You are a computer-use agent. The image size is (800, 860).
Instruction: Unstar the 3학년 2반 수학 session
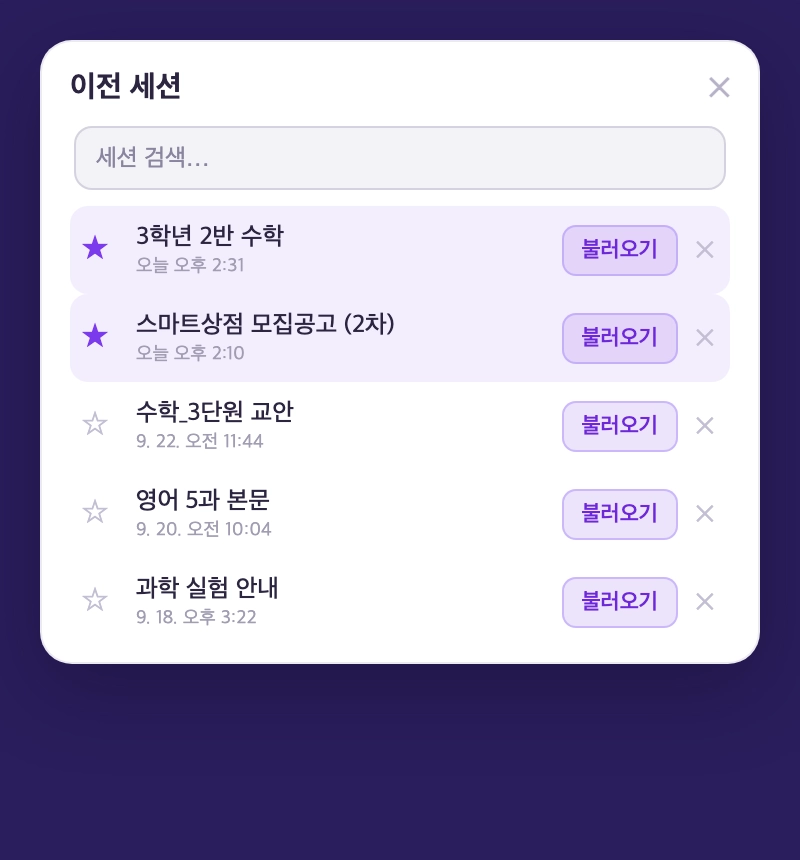pos(95,248)
